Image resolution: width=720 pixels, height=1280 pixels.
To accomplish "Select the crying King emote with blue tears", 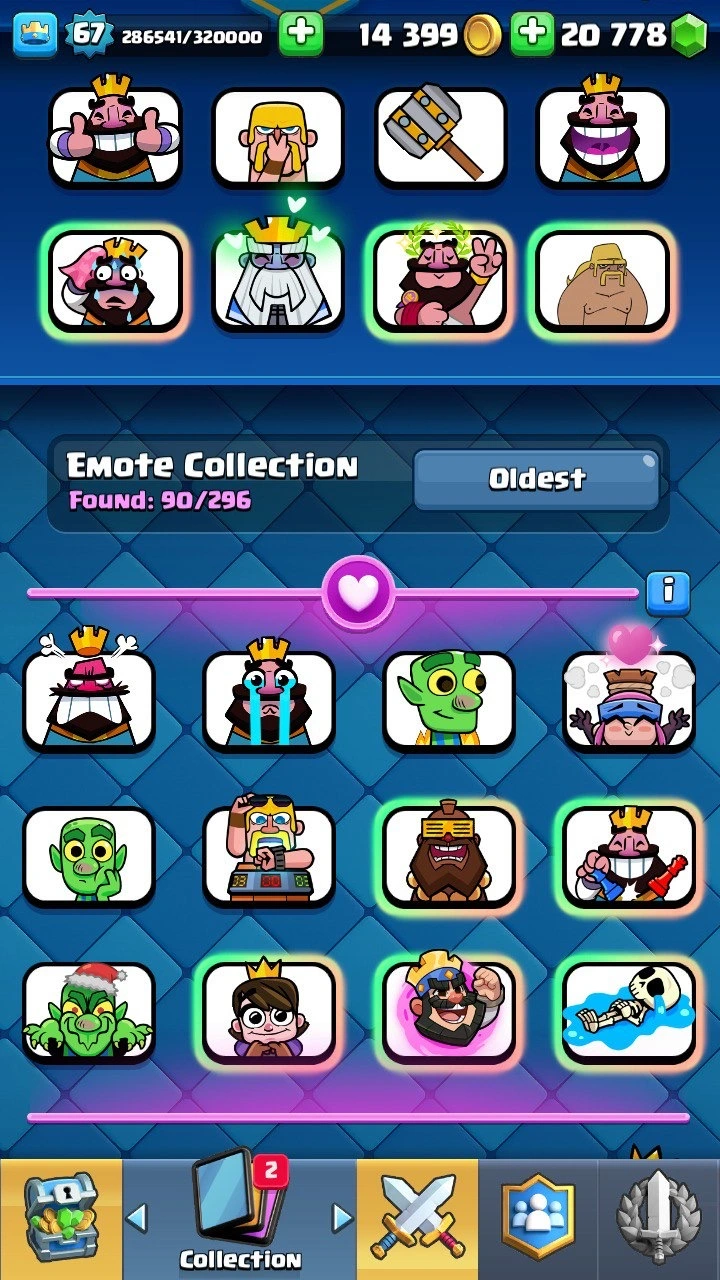I will pyautogui.click(x=268, y=699).
